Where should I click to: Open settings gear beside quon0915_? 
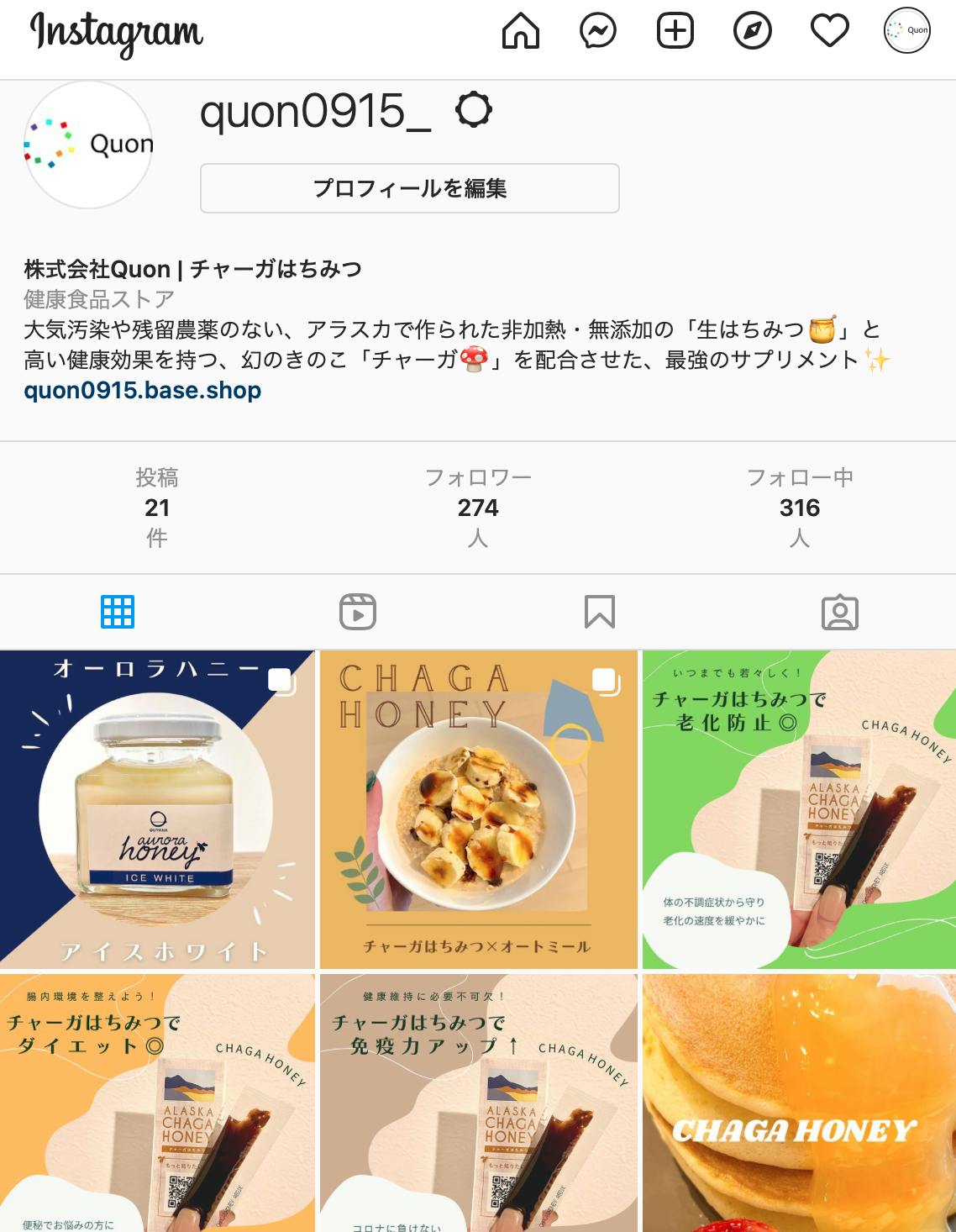473,110
